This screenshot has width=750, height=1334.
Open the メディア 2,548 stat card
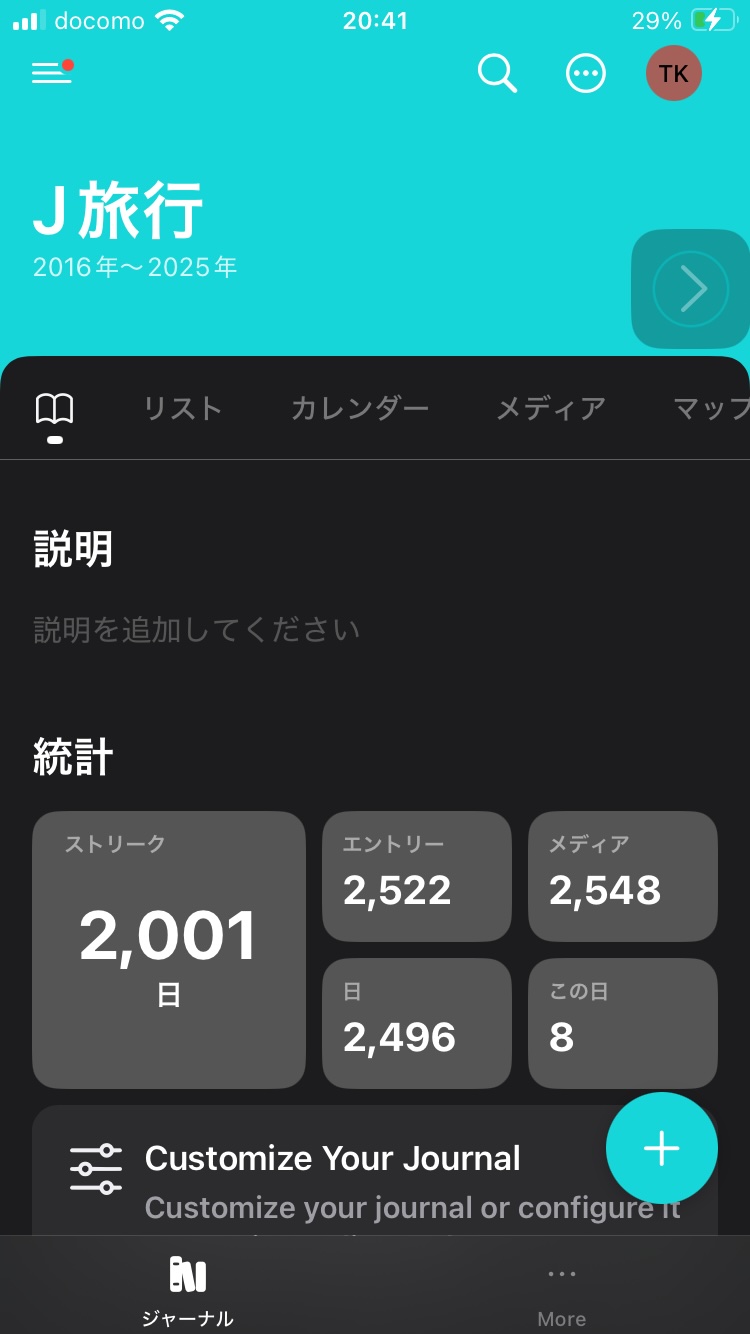pos(622,876)
